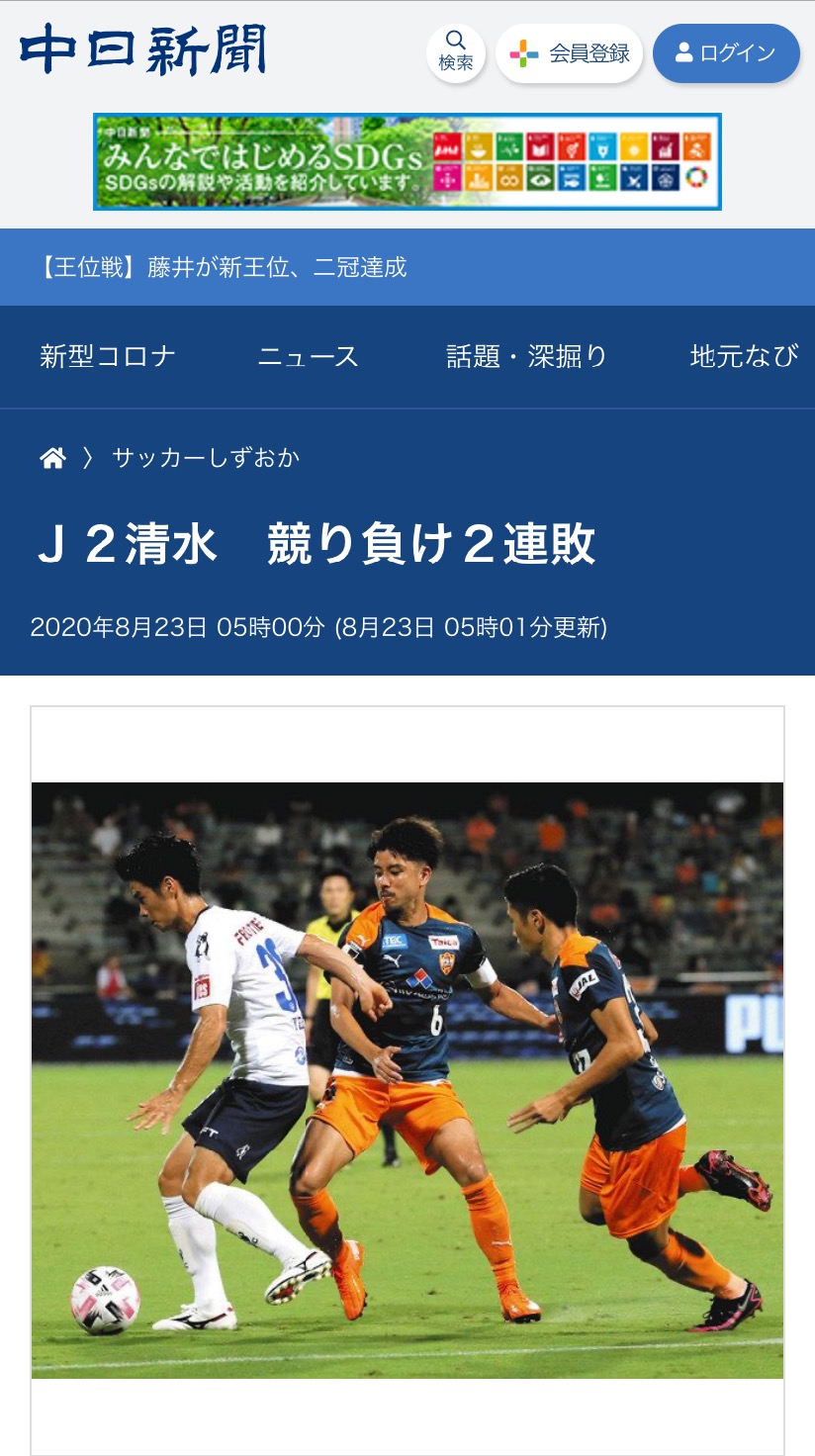Enlarge the article's soccer match photo

[407, 1078]
